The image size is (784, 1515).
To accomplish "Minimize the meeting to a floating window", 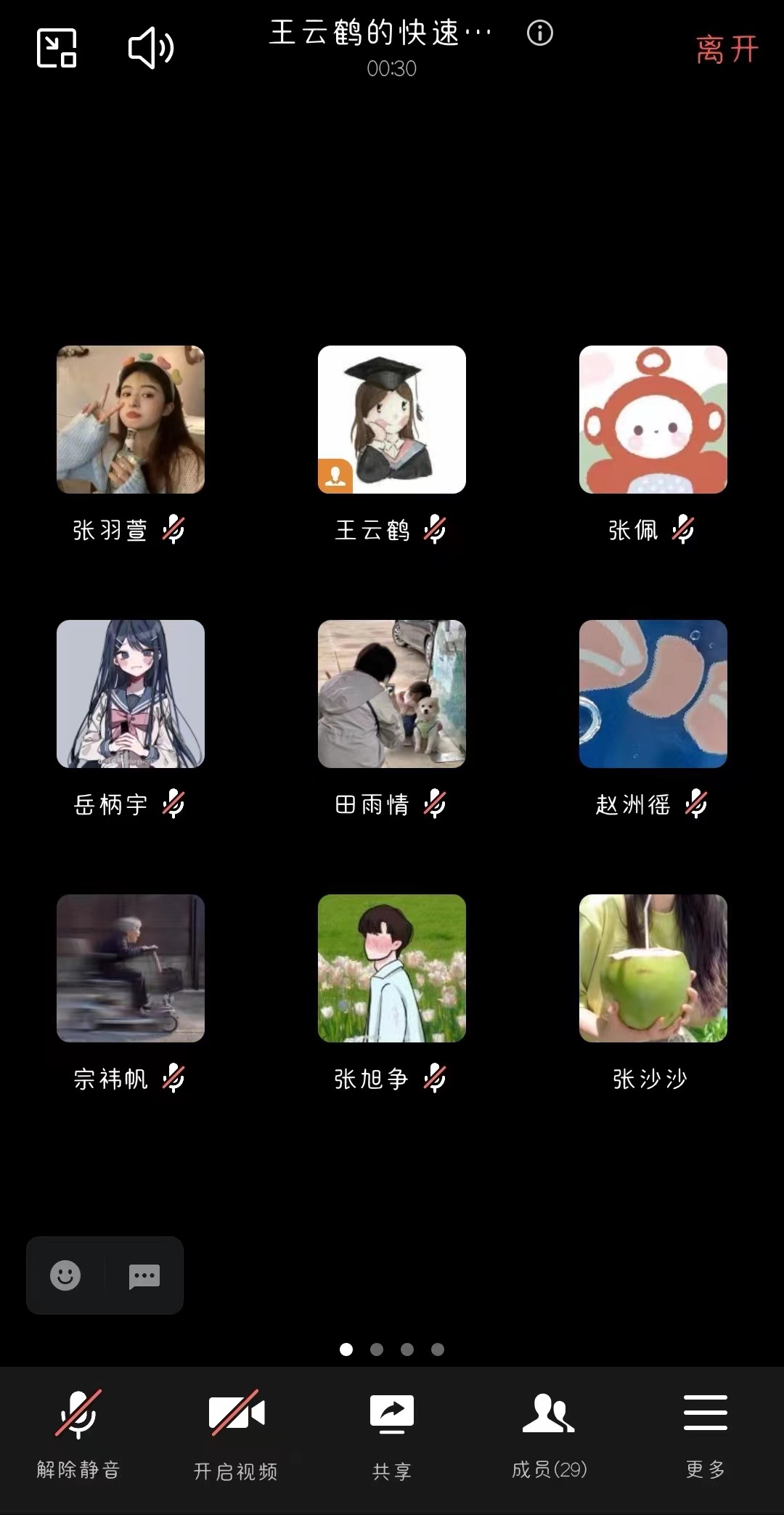I will coord(57,48).
